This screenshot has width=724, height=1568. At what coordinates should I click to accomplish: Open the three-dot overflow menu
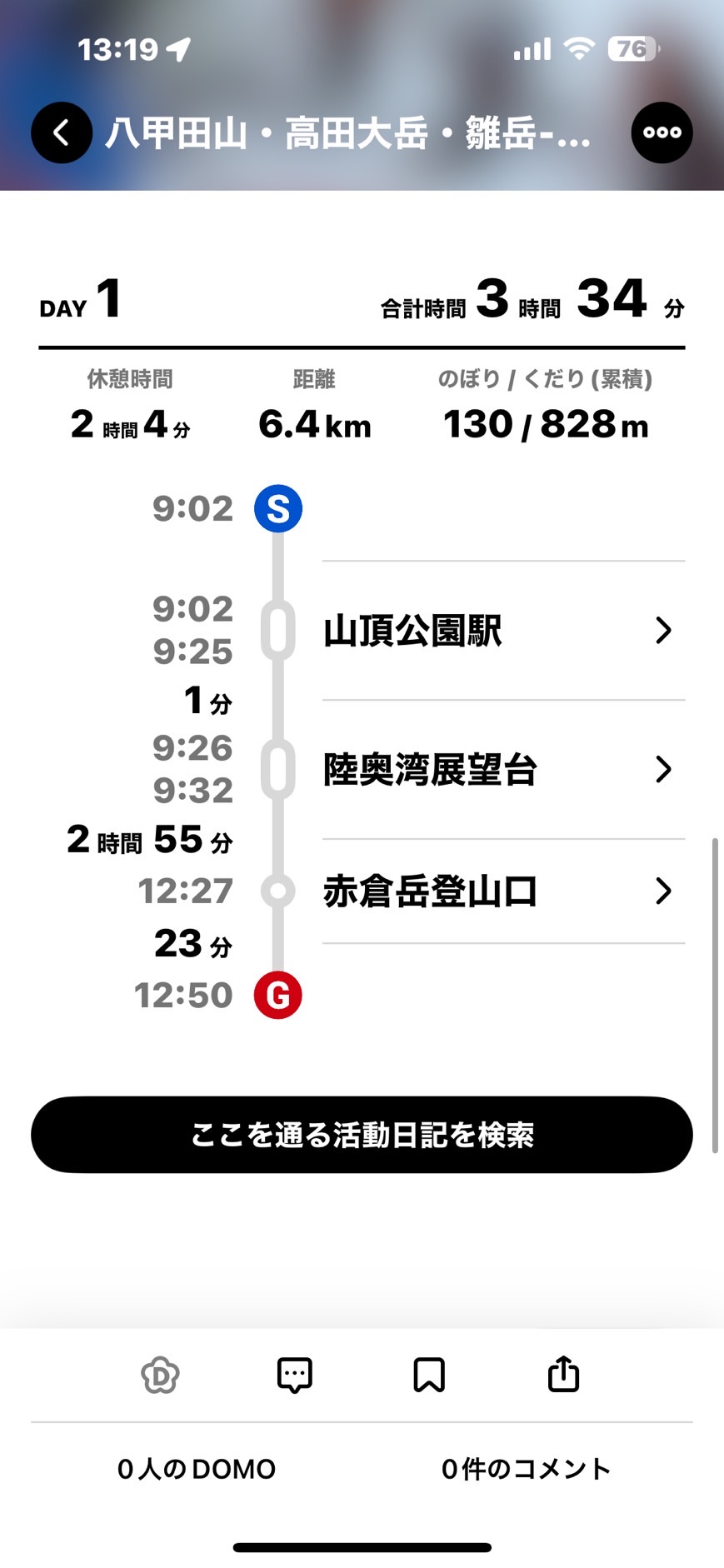pos(662,132)
